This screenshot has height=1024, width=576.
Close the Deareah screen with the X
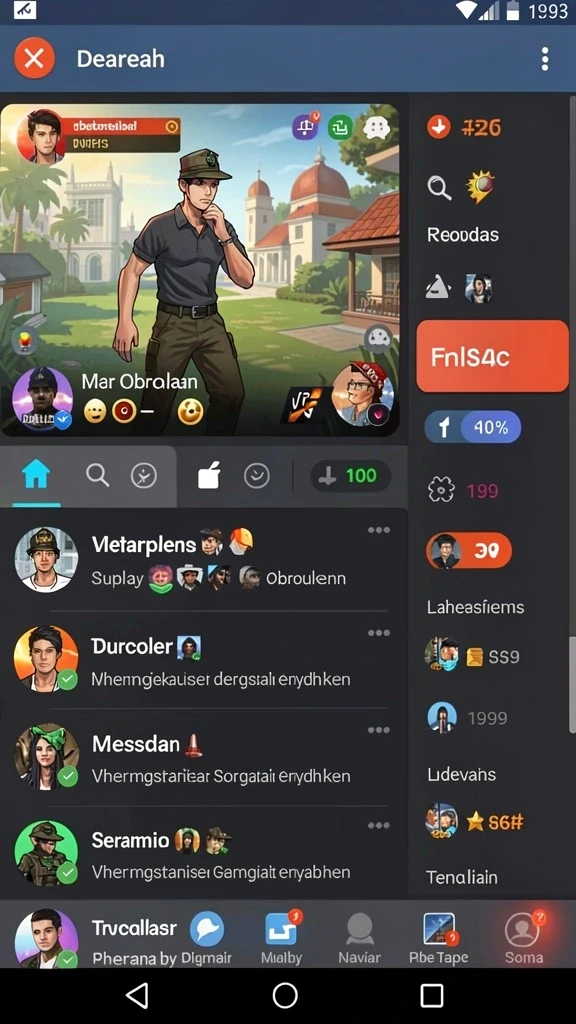point(35,59)
